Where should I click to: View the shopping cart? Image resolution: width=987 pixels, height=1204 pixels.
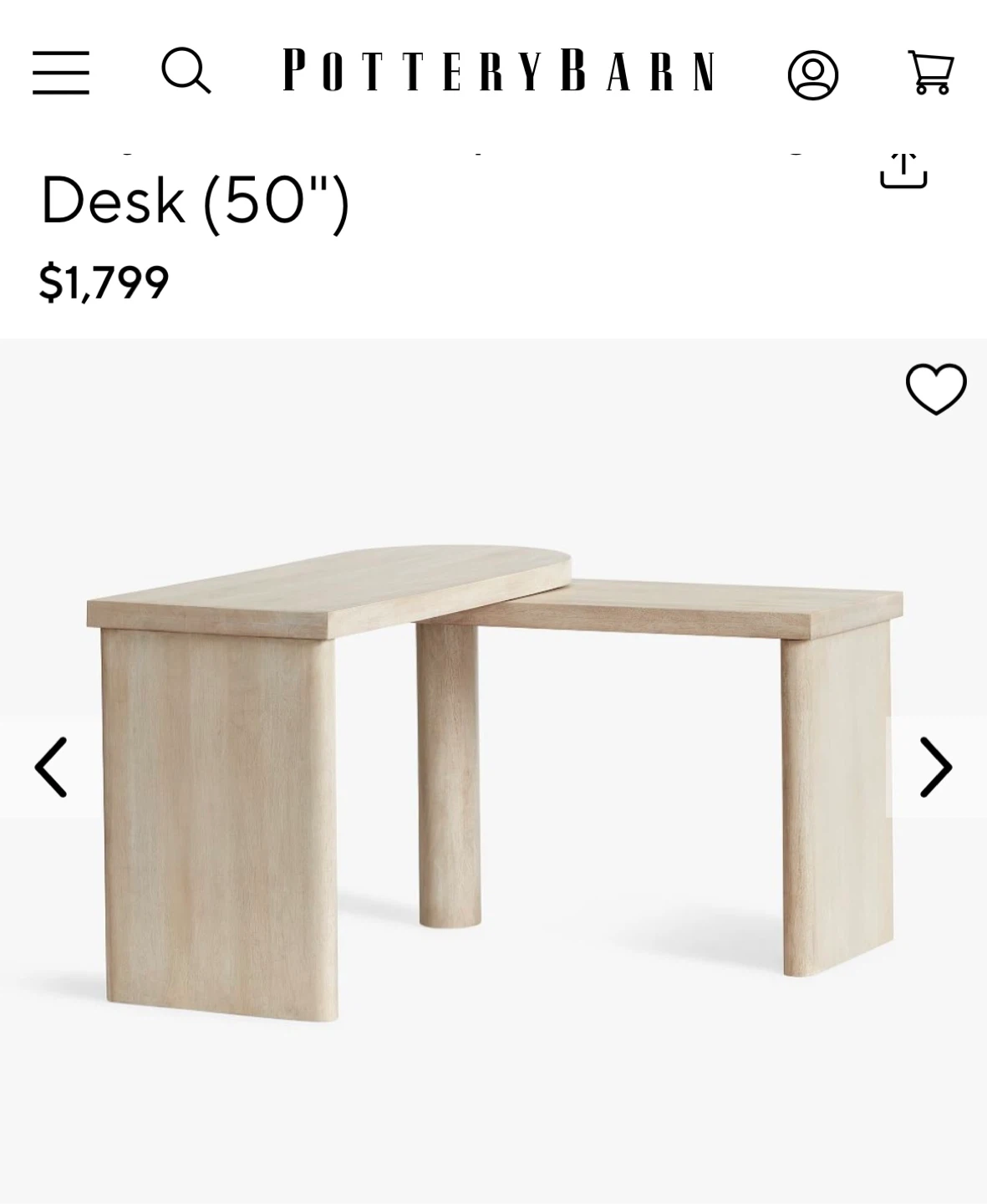930,73
